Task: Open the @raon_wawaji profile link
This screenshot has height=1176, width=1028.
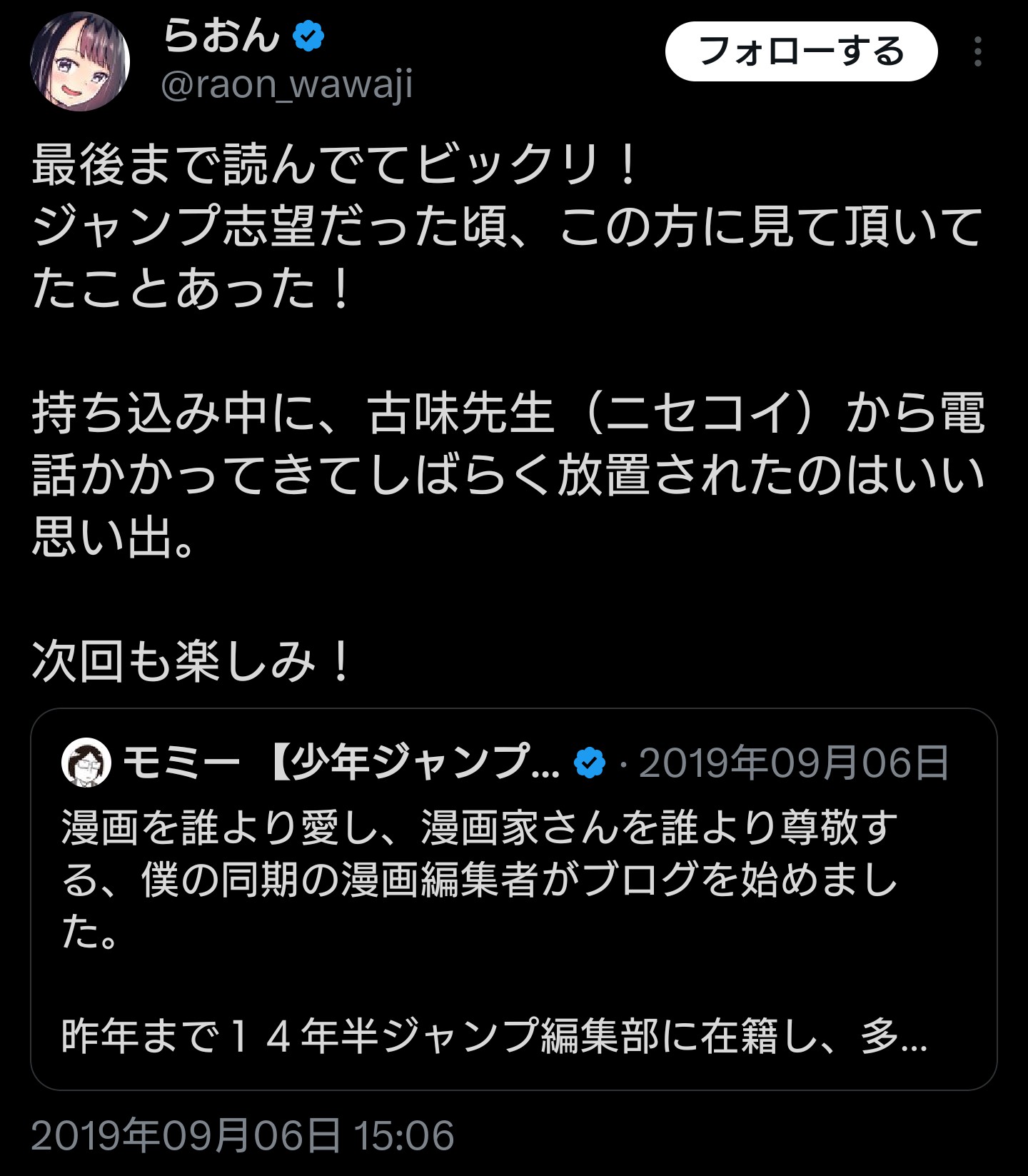Action: 287,85
